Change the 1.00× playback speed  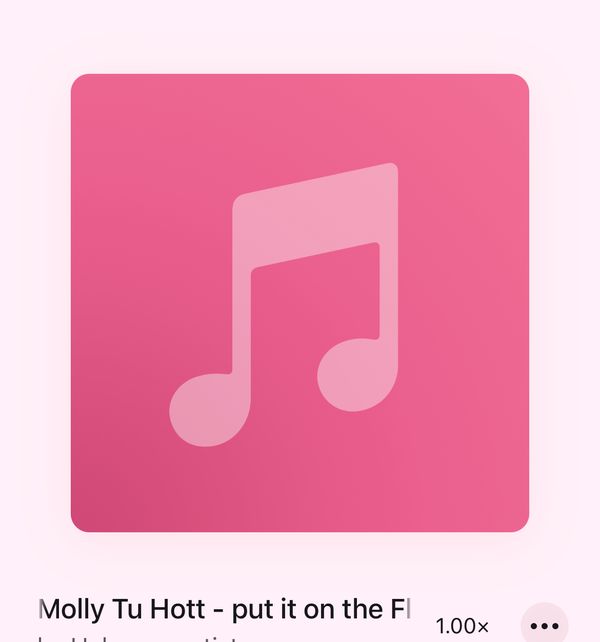462,627
